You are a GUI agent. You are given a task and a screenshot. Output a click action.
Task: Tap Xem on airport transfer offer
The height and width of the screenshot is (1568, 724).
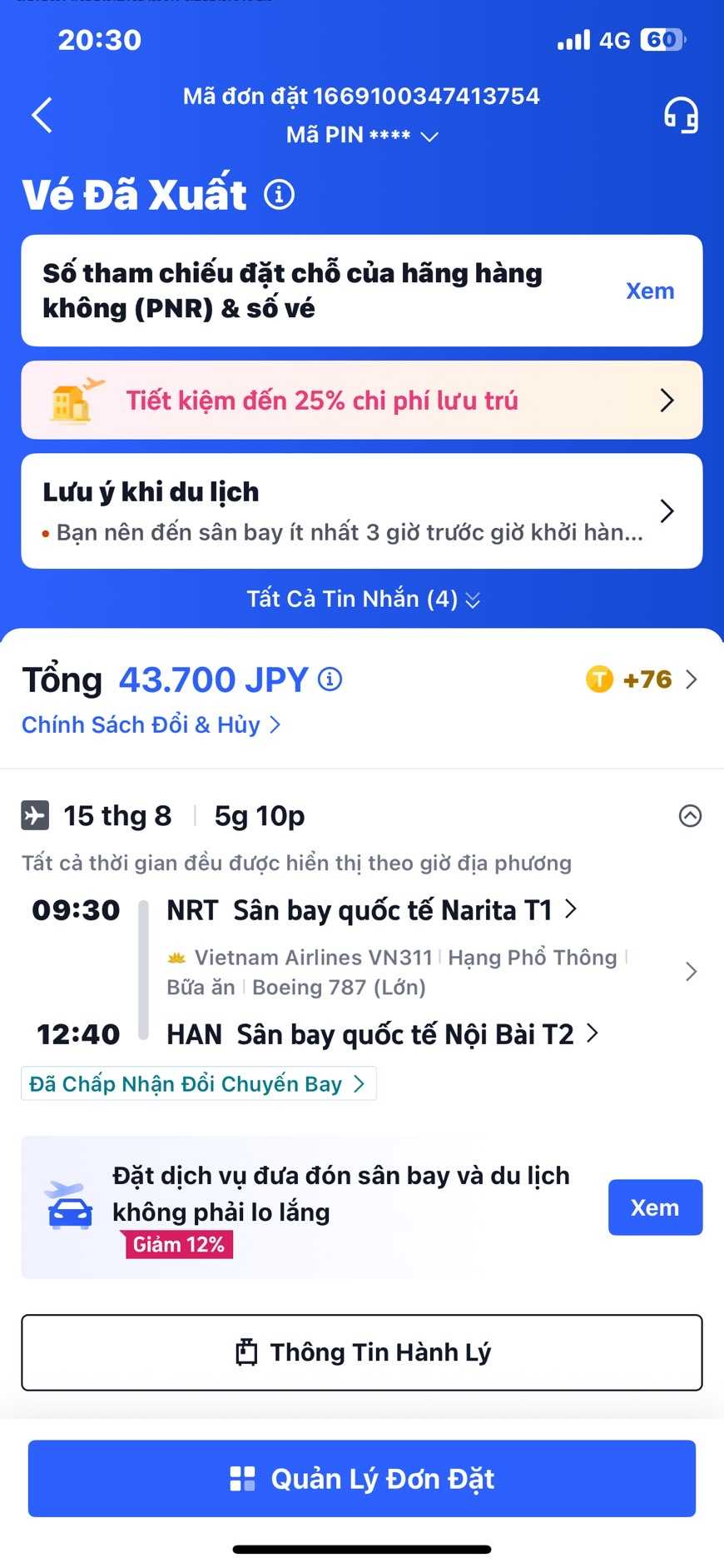(x=654, y=1207)
